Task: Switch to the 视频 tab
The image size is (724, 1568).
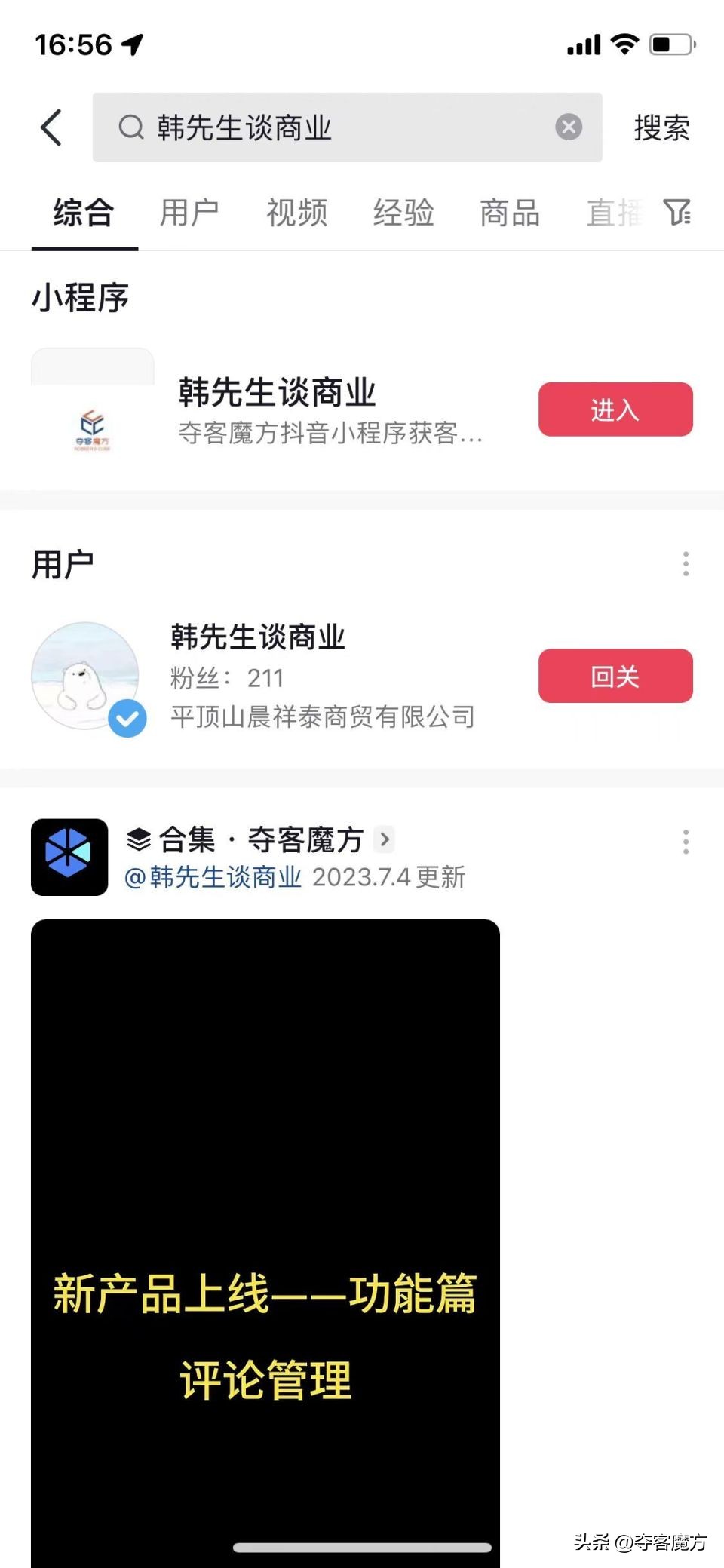Action: (x=296, y=213)
